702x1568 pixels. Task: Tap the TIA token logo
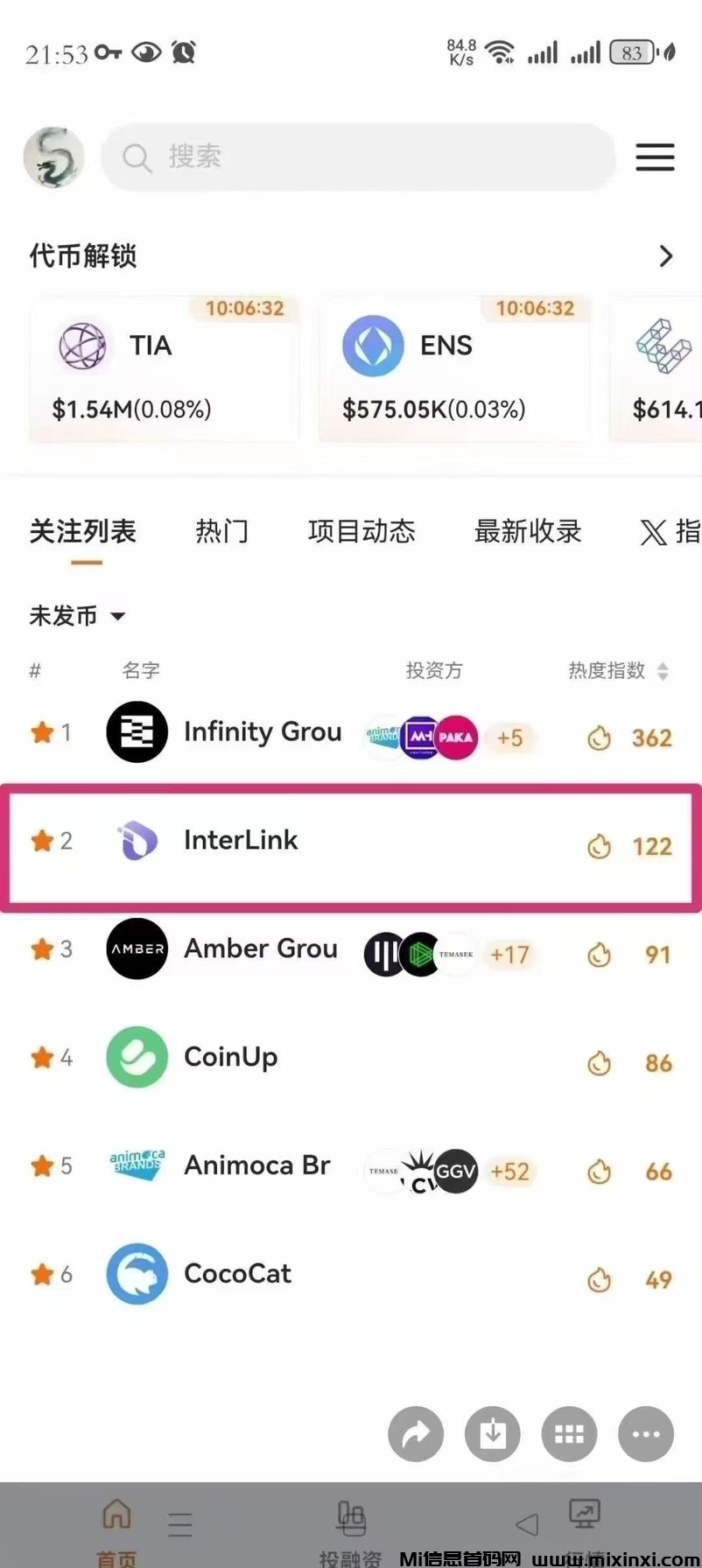pyautogui.click(x=83, y=346)
